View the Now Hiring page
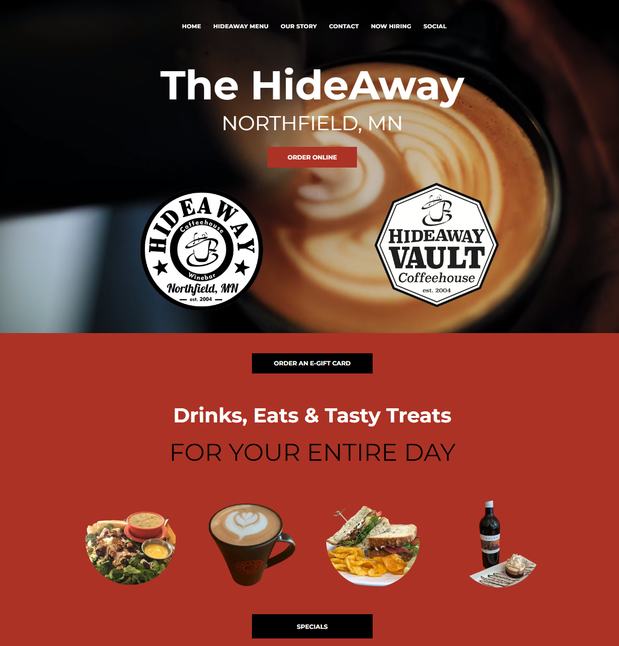 (x=390, y=26)
